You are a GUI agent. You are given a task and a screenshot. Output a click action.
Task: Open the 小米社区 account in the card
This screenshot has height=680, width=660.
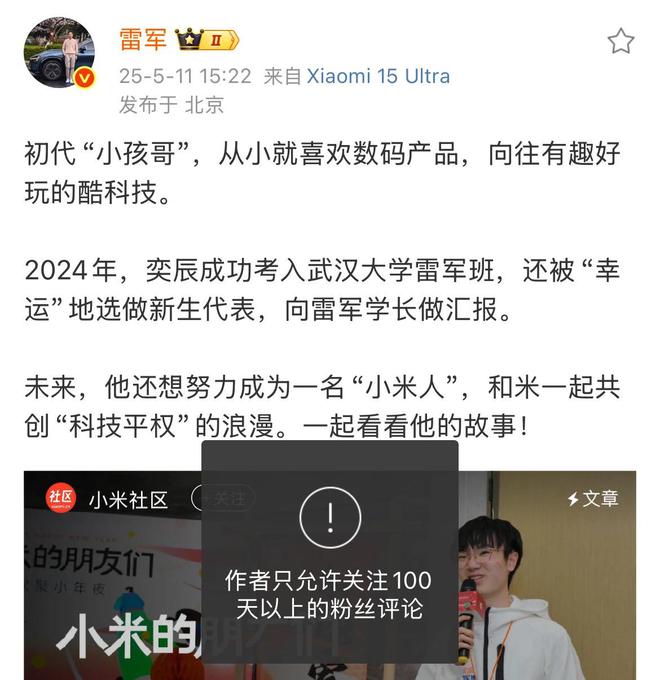pyautogui.click(x=128, y=499)
